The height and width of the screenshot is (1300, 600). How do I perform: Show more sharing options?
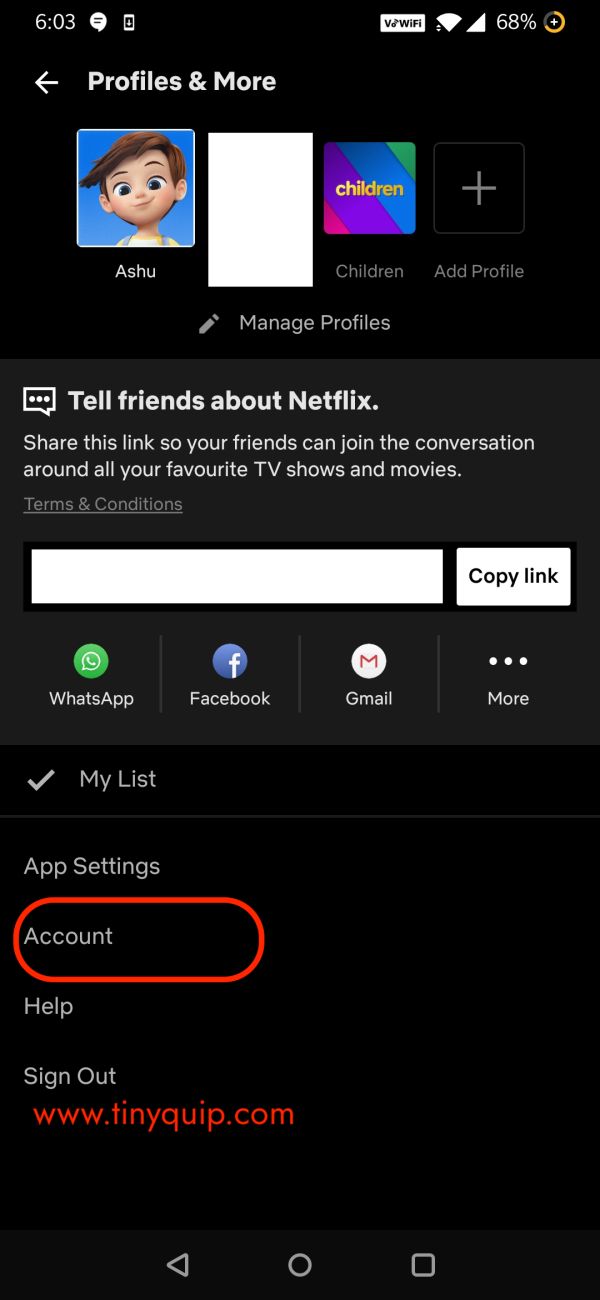508,676
